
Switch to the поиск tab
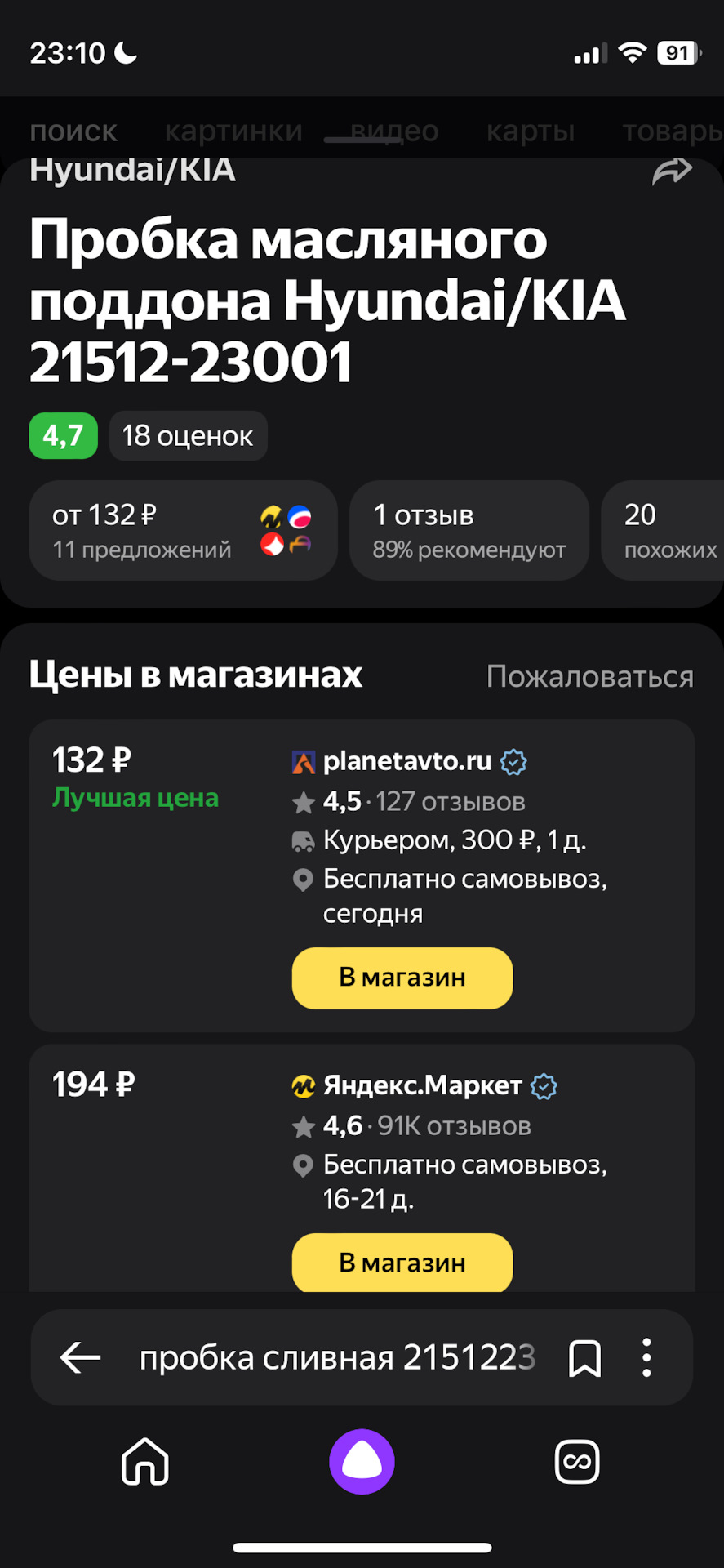pyautogui.click(x=73, y=131)
